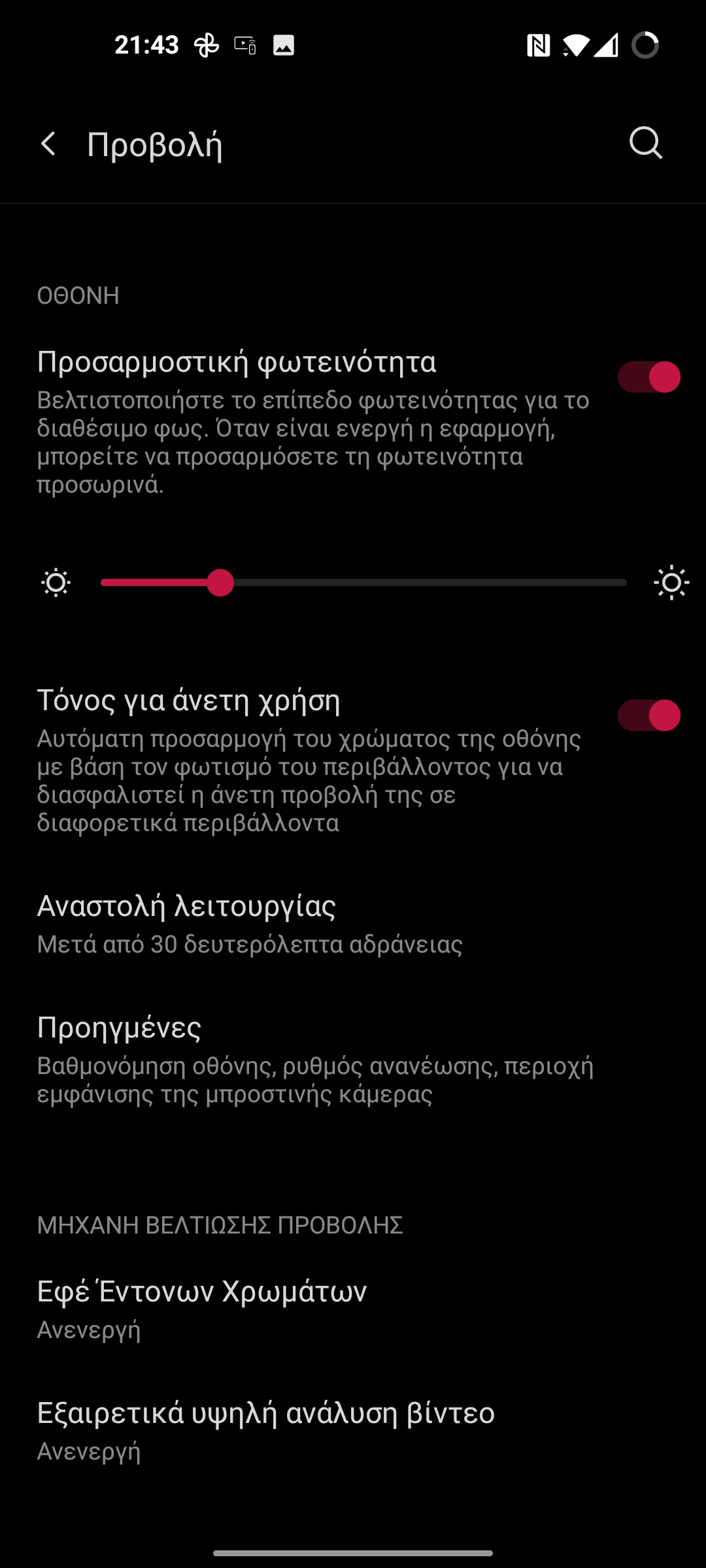Tap the brightness slider track

click(x=363, y=582)
